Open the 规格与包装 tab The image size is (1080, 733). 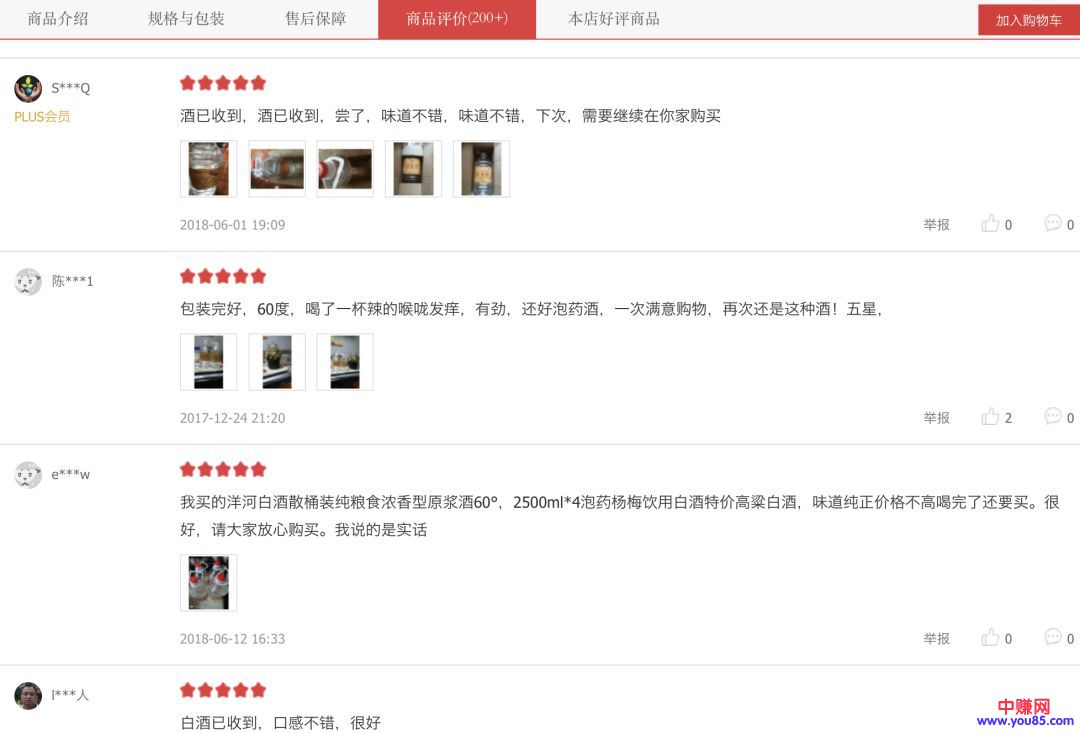pyautogui.click(x=186, y=19)
